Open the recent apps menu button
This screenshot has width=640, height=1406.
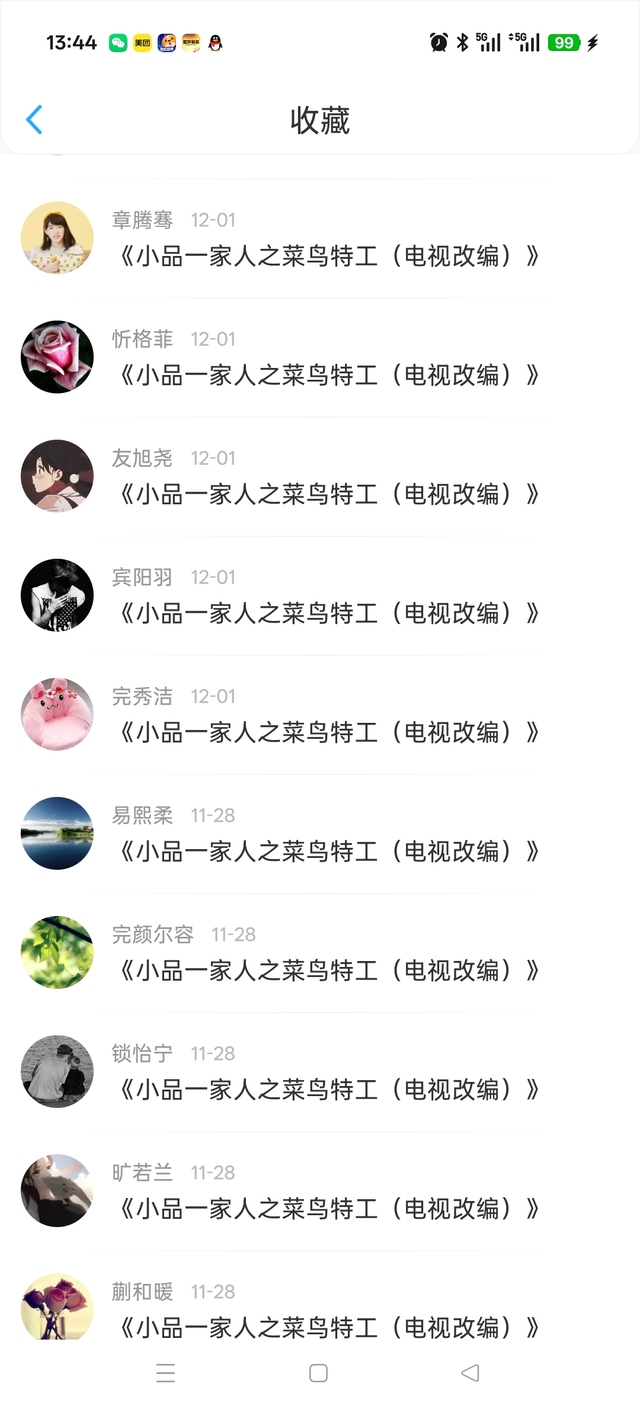tap(166, 1373)
